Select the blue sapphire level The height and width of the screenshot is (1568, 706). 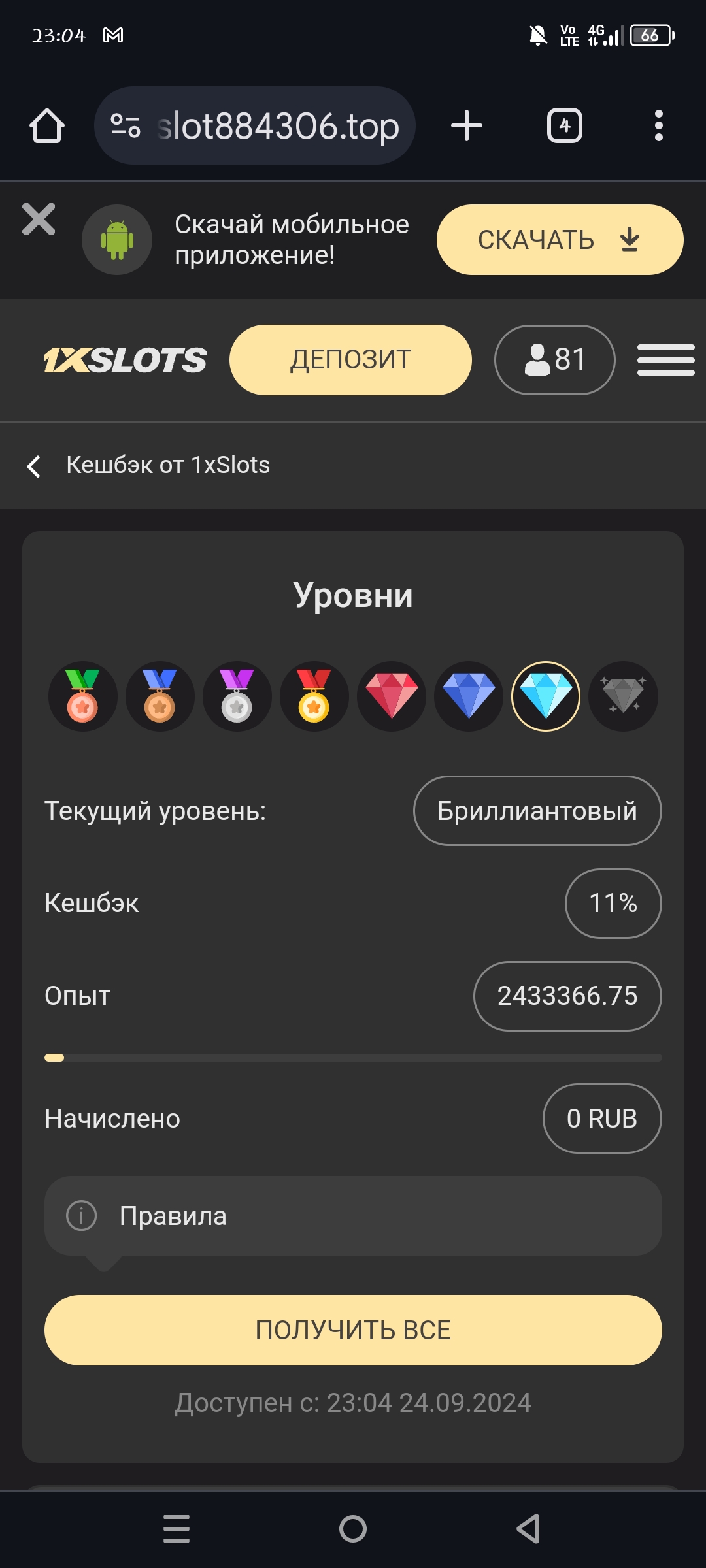click(469, 696)
